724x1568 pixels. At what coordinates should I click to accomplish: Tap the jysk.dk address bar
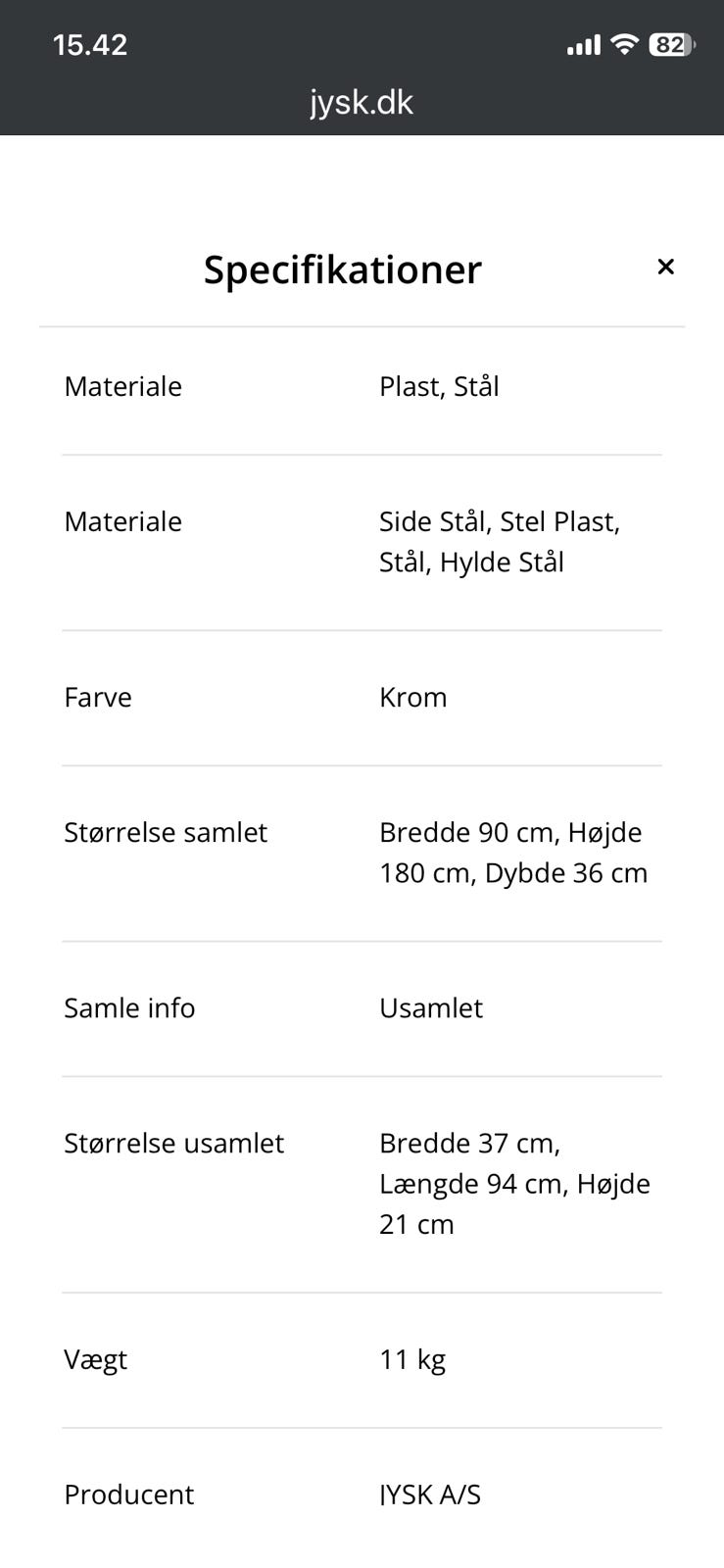pos(362,102)
